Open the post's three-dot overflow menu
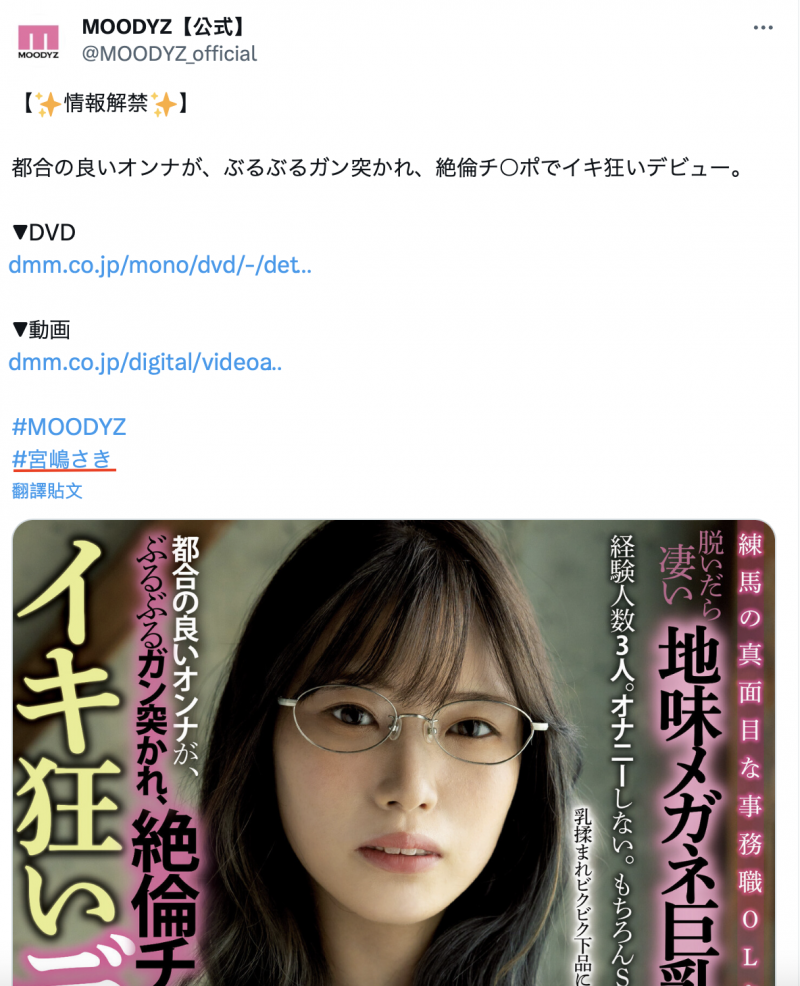Image resolution: width=800 pixels, height=986 pixels. [x=764, y=28]
